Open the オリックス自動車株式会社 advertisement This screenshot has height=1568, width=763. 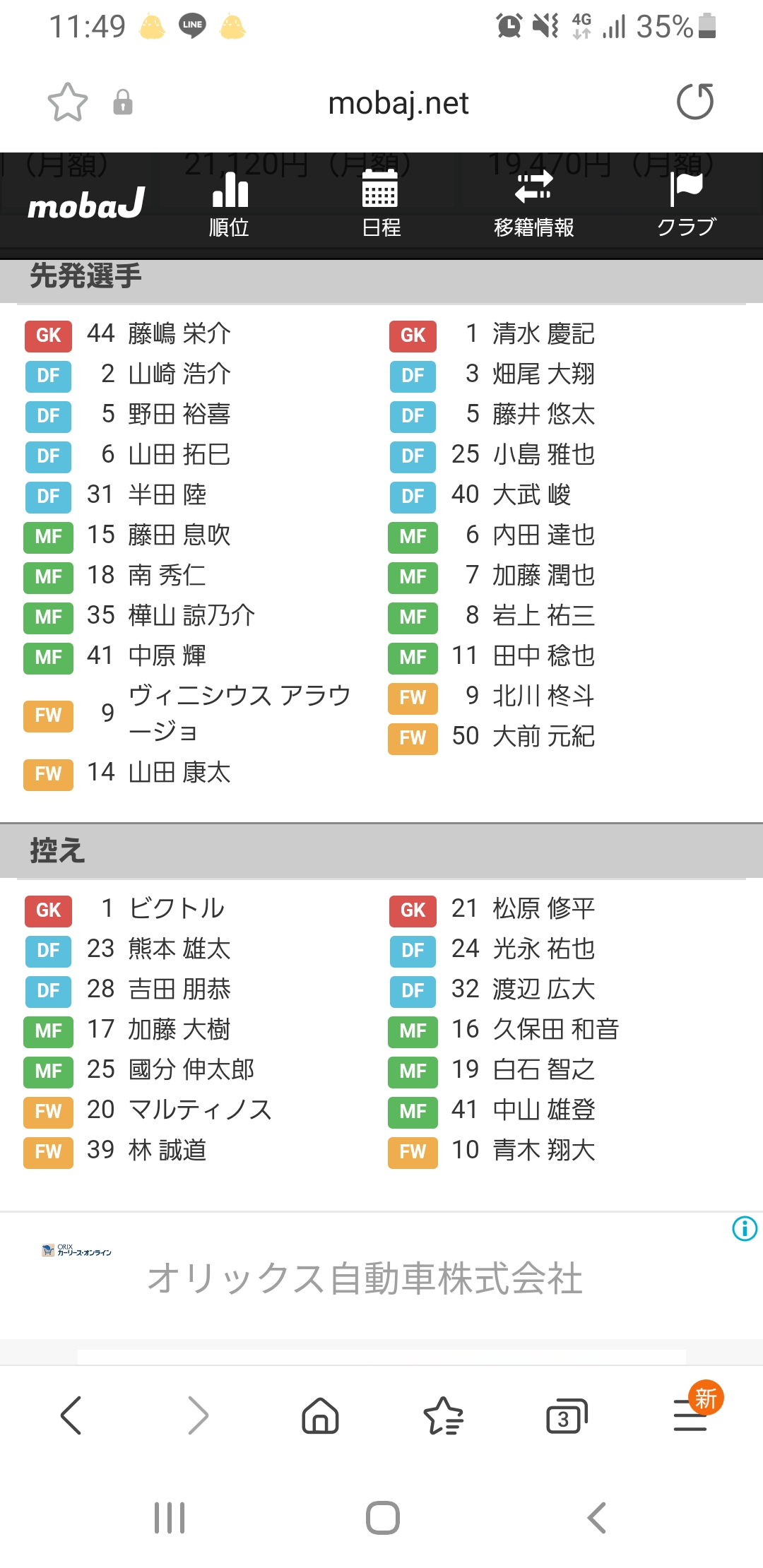tap(365, 1278)
